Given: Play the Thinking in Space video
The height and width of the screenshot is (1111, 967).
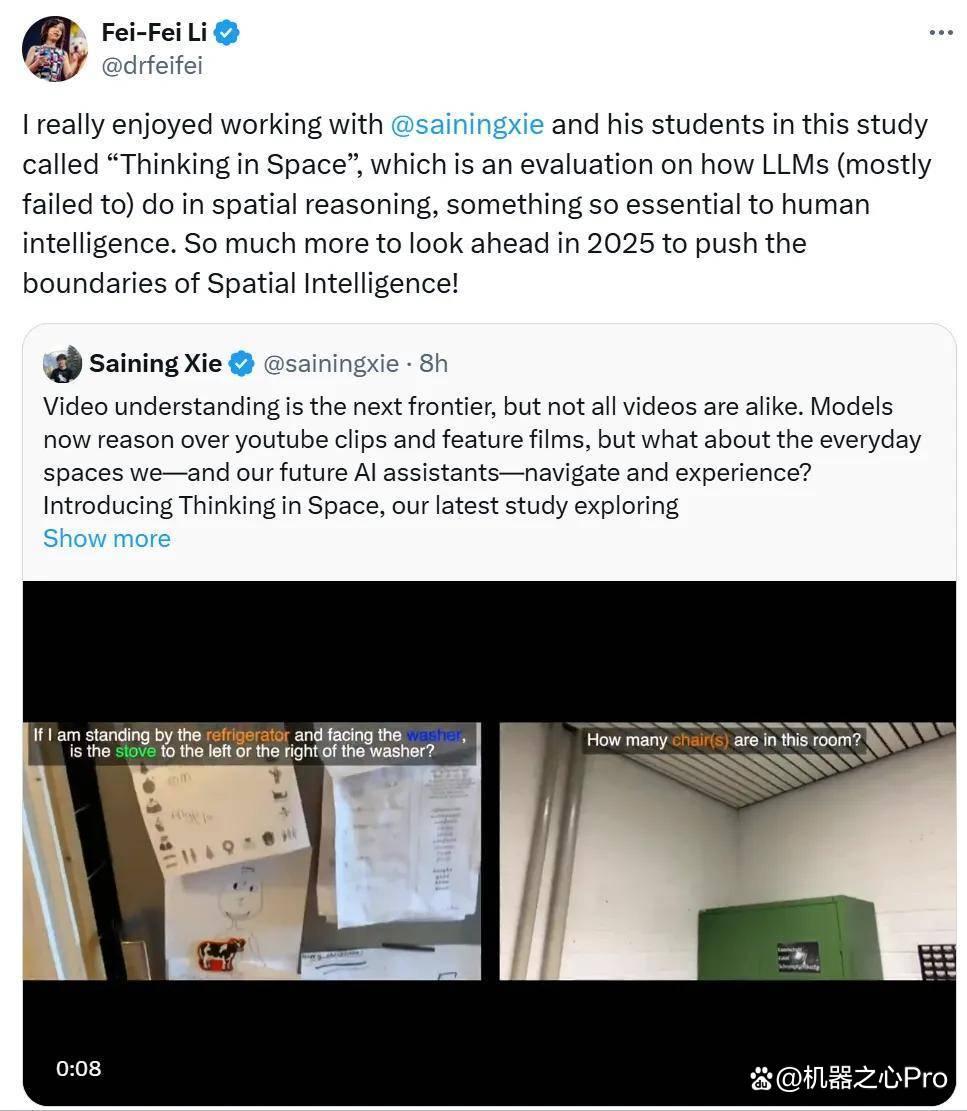Looking at the screenshot, I should coord(490,843).
